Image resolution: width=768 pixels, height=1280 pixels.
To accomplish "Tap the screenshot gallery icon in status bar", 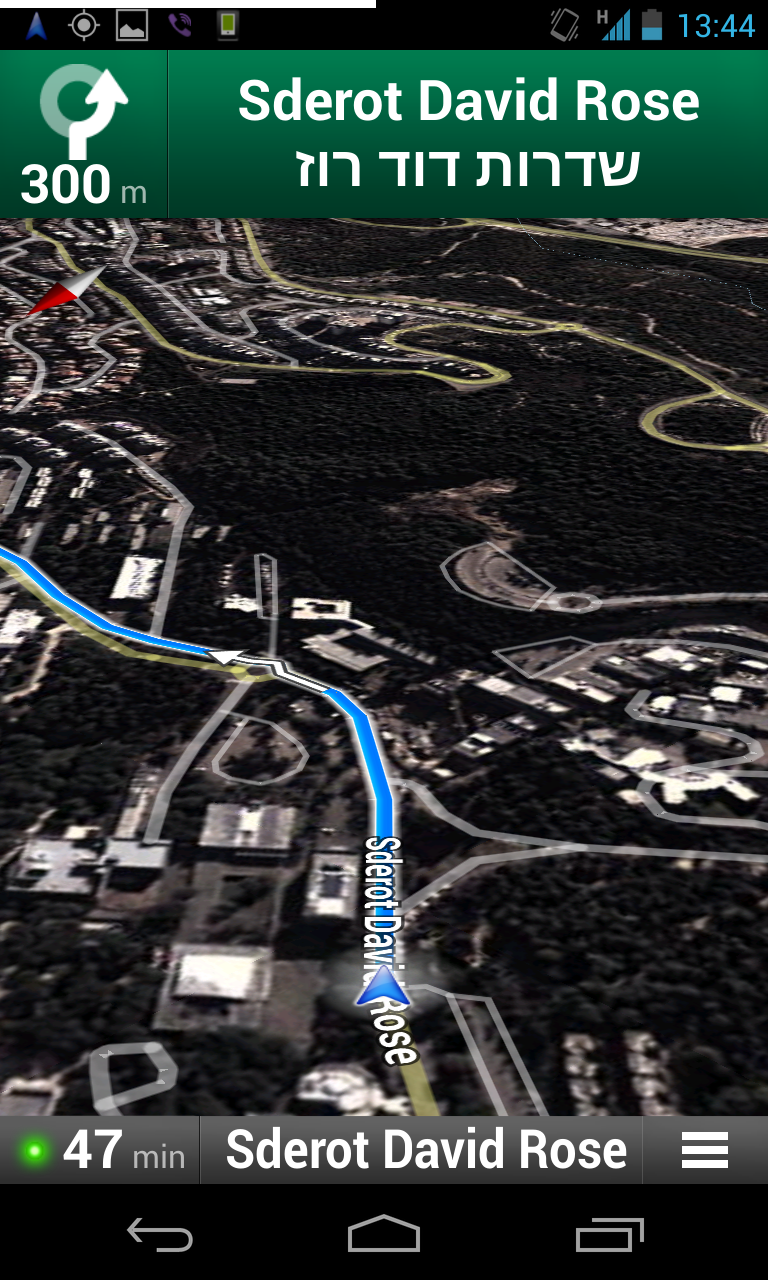I will coord(133,25).
